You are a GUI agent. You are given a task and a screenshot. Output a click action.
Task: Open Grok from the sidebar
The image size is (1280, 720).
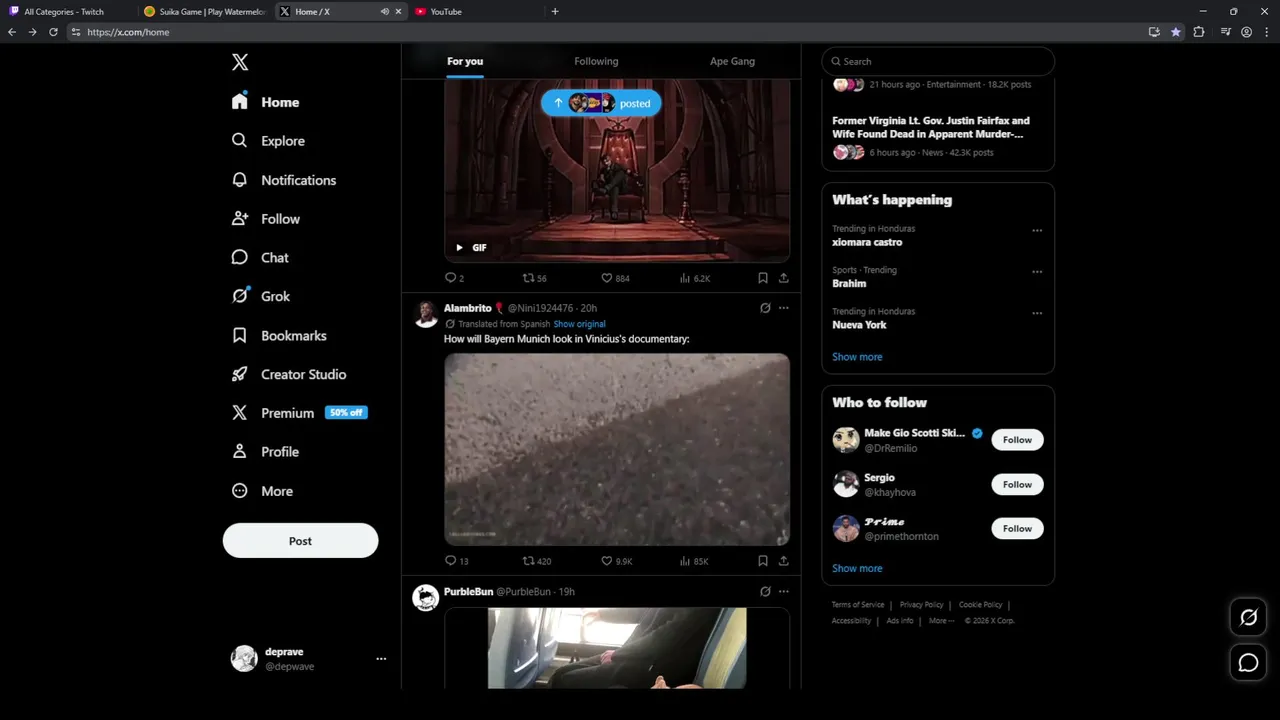[x=274, y=296]
